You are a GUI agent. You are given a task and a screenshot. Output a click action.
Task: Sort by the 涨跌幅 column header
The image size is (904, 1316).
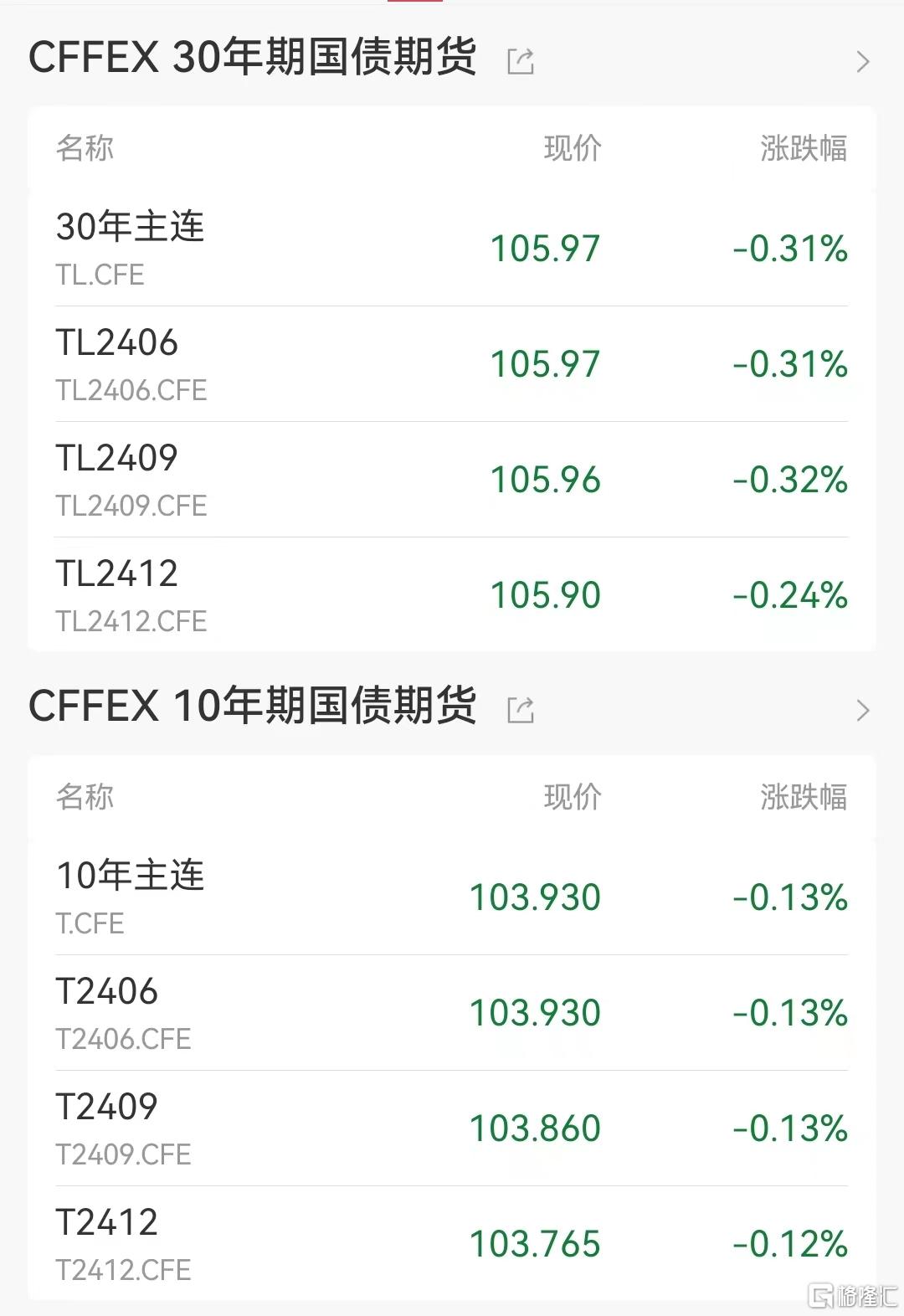click(804, 148)
